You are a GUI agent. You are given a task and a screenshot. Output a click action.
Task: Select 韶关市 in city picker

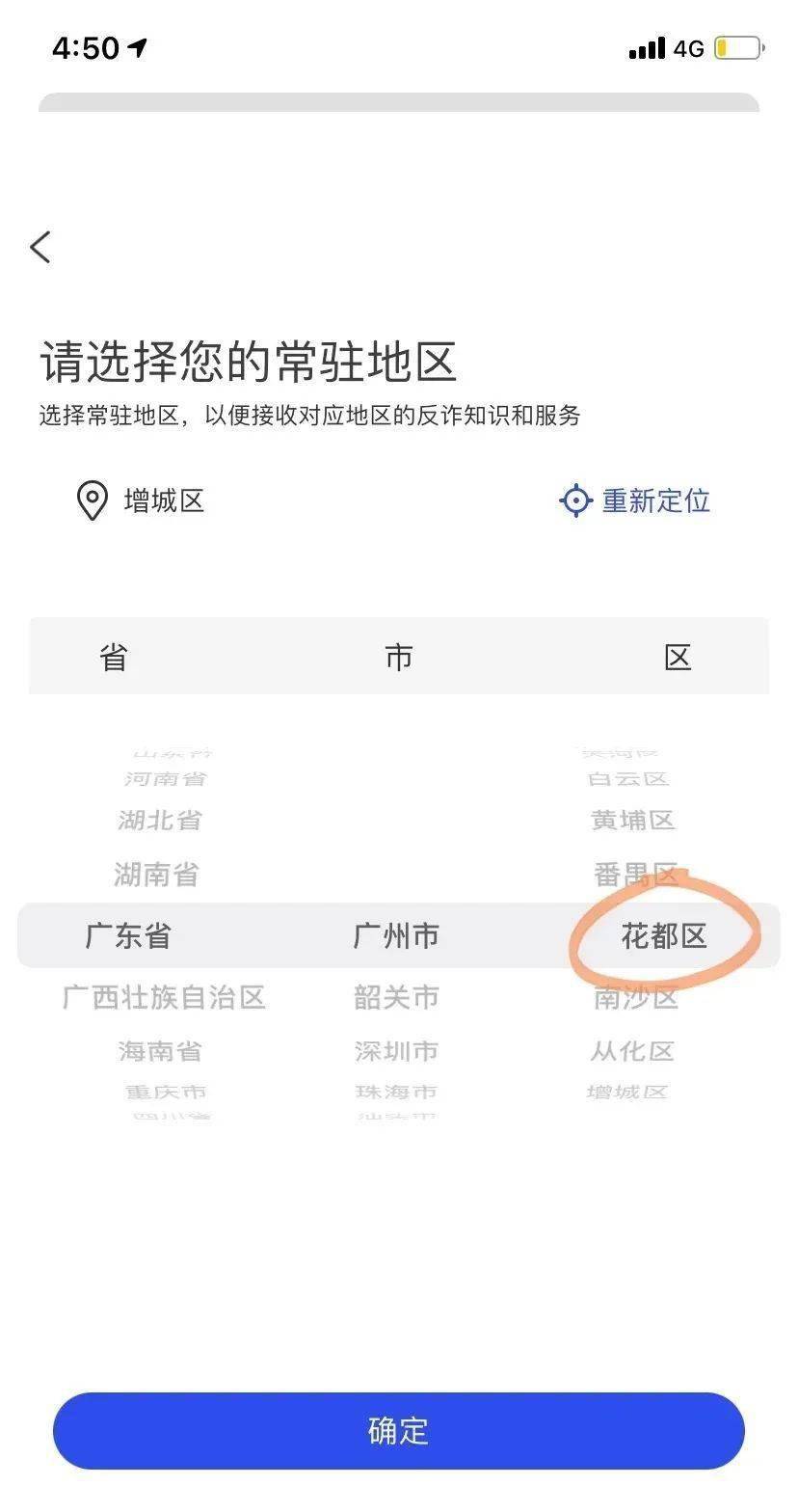396,997
